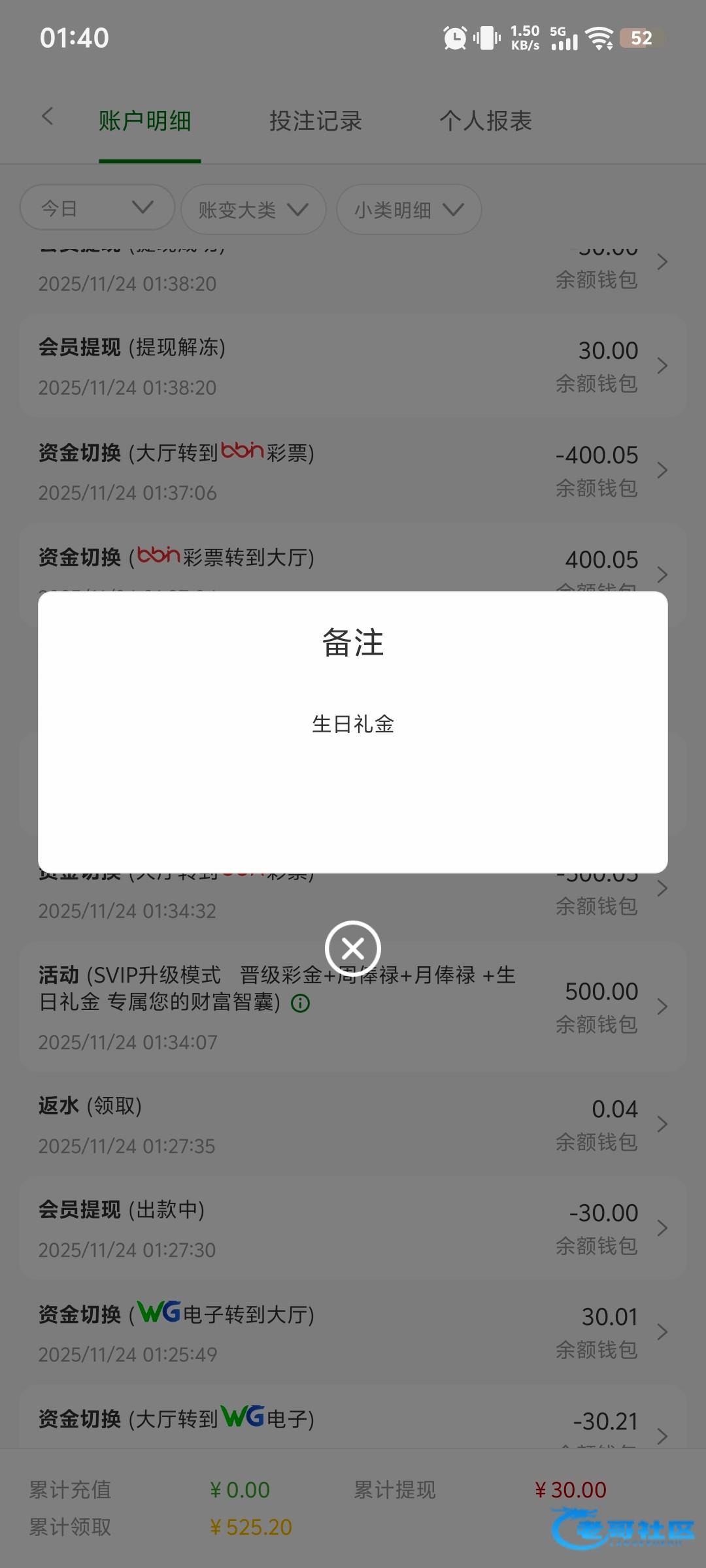Open the bbin彩票转到大厅 400.05 record
The image size is (706, 1568).
pyautogui.click(x=353, y=562)
